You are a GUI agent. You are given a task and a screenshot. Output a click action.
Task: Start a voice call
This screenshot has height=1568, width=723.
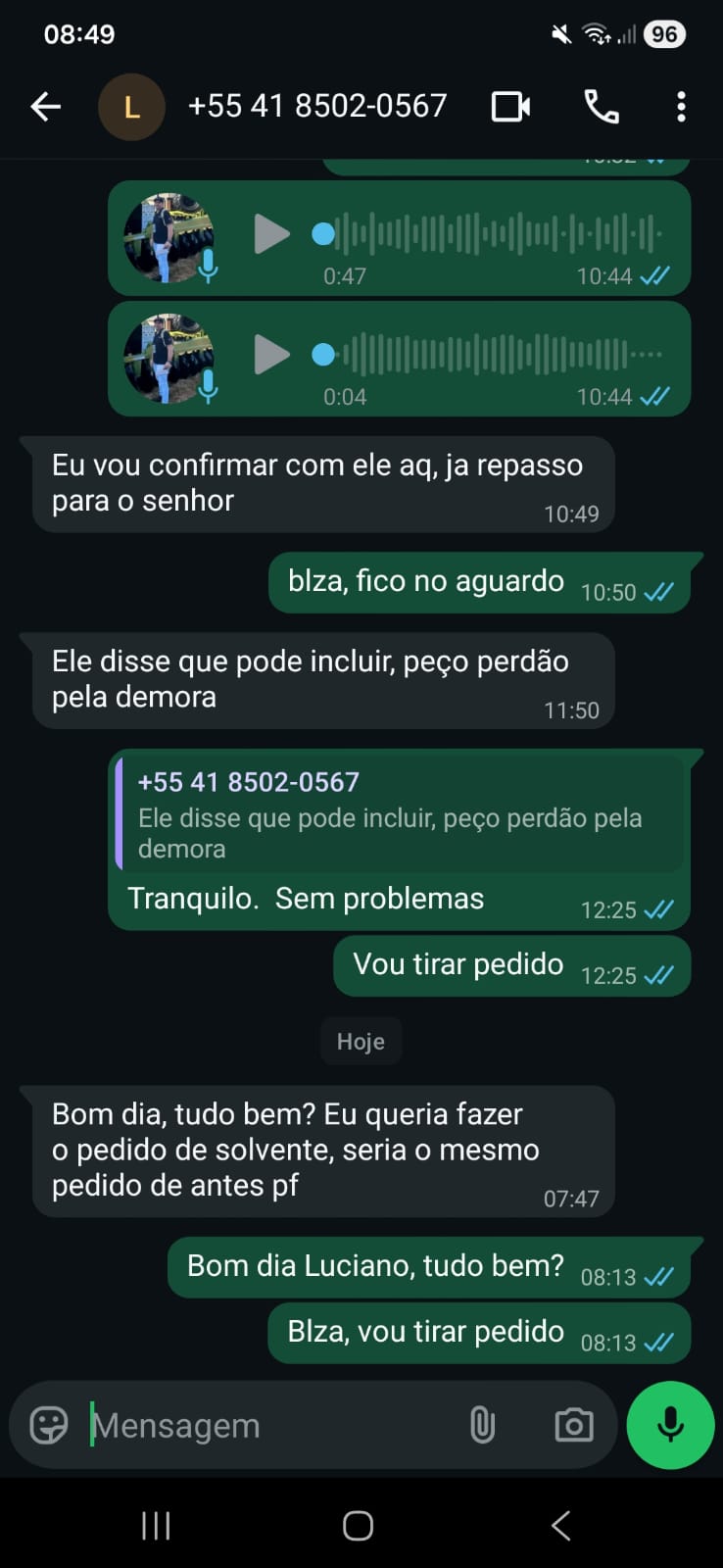601,106
